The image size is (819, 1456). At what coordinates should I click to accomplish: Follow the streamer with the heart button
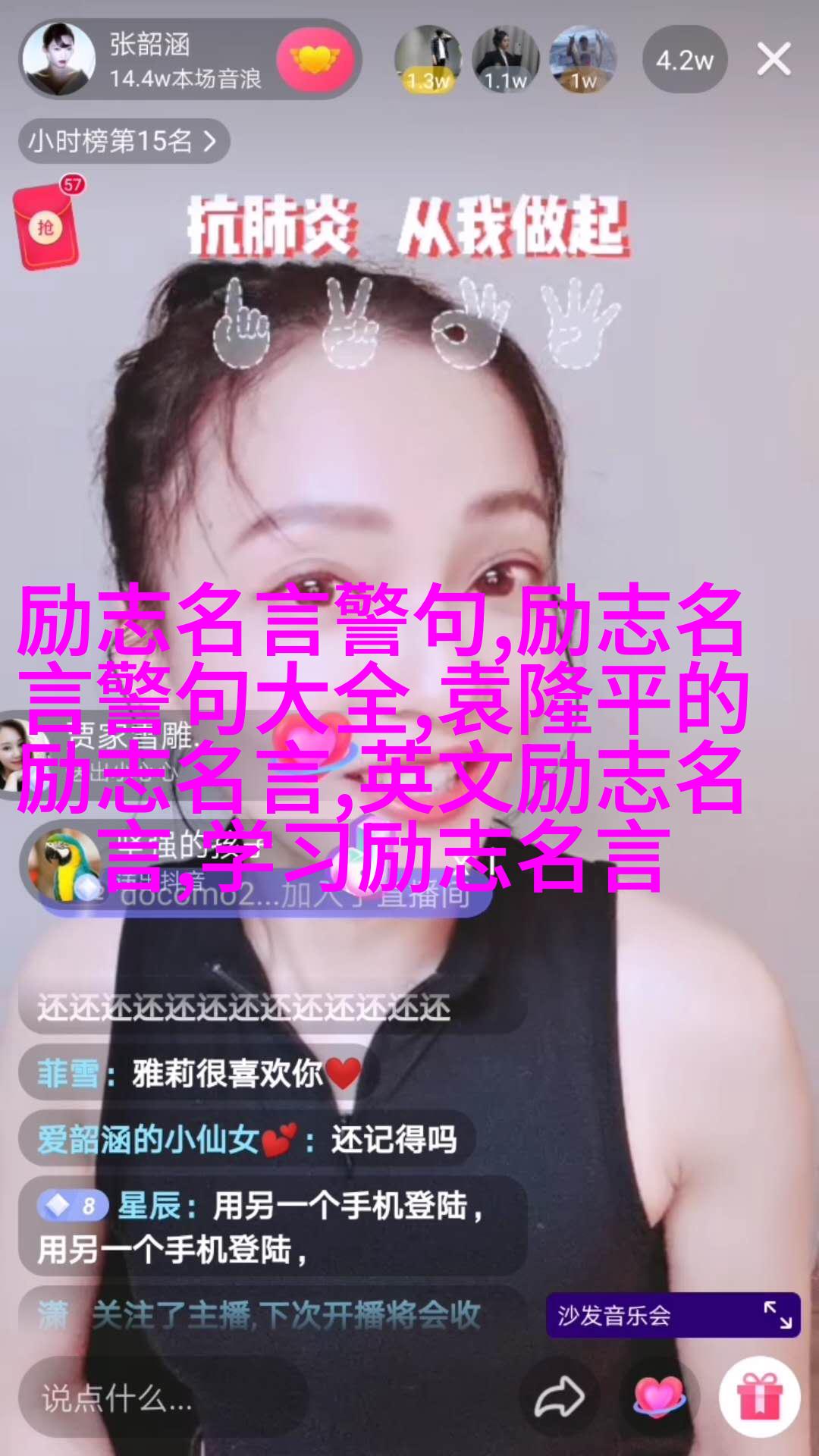315,59
